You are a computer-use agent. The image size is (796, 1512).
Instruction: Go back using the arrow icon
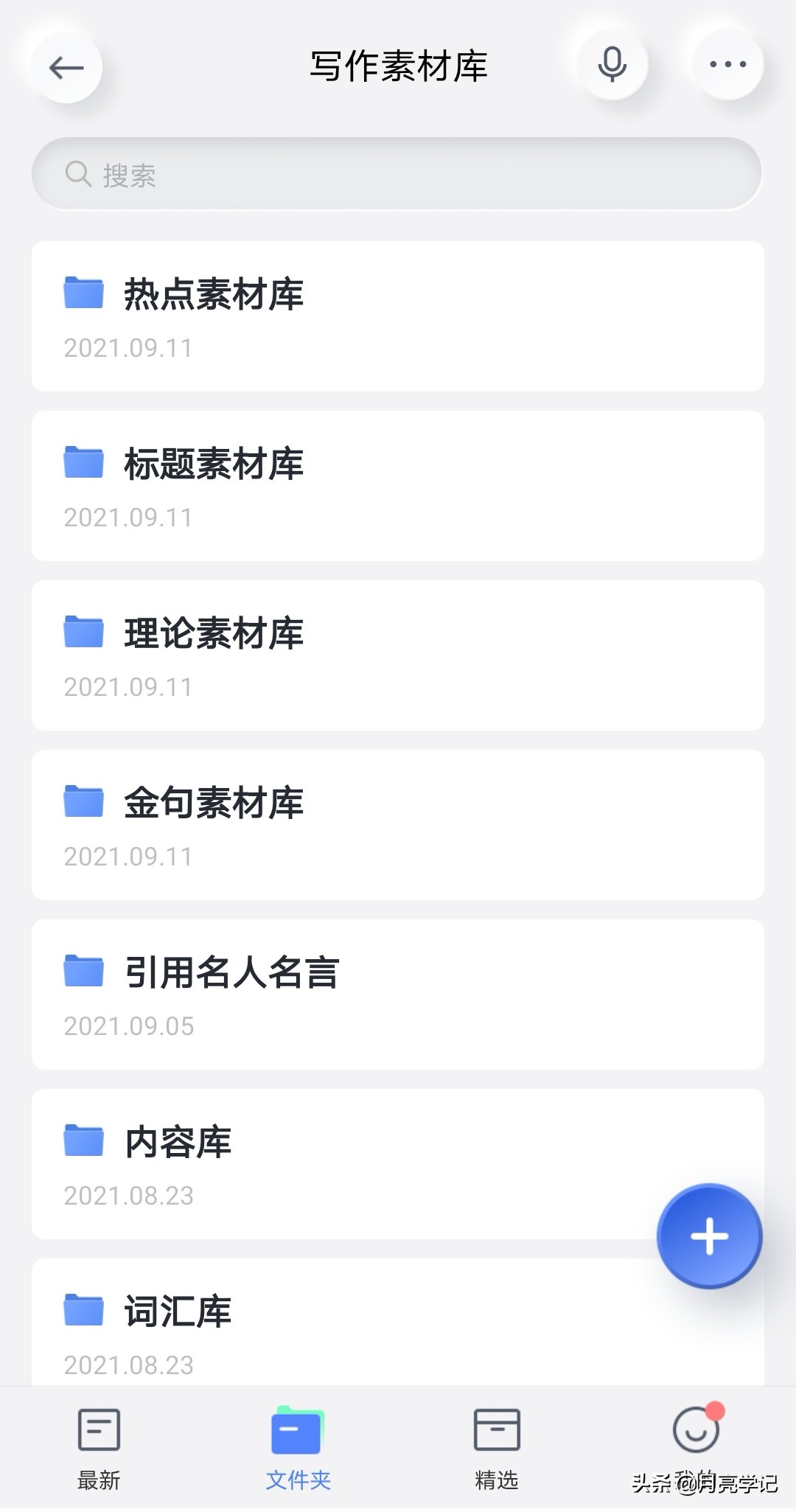(x=66, y=68)
